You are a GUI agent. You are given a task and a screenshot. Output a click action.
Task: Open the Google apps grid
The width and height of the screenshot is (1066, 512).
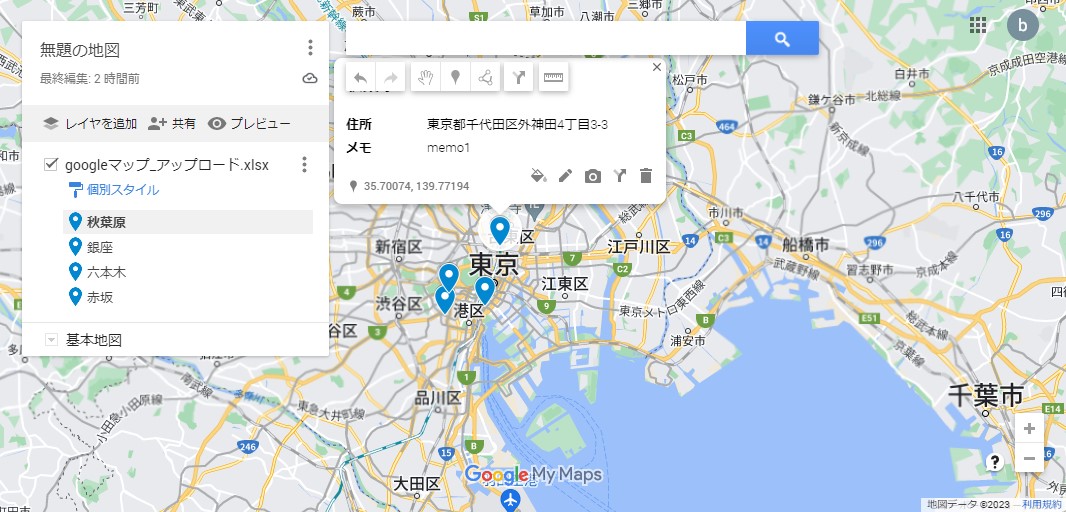tap(979, 26)
